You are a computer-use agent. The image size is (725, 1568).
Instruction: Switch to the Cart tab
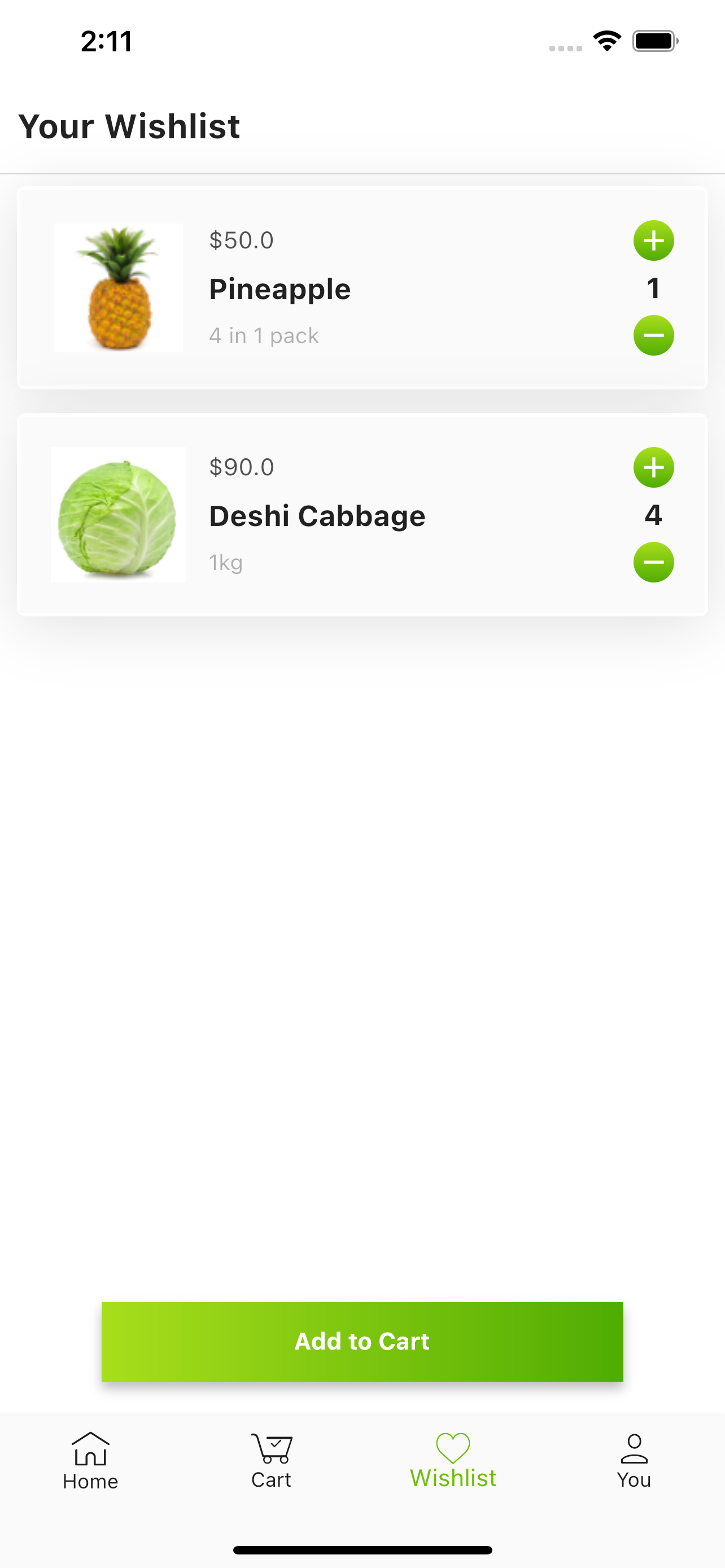click(x=272, y=1461)
